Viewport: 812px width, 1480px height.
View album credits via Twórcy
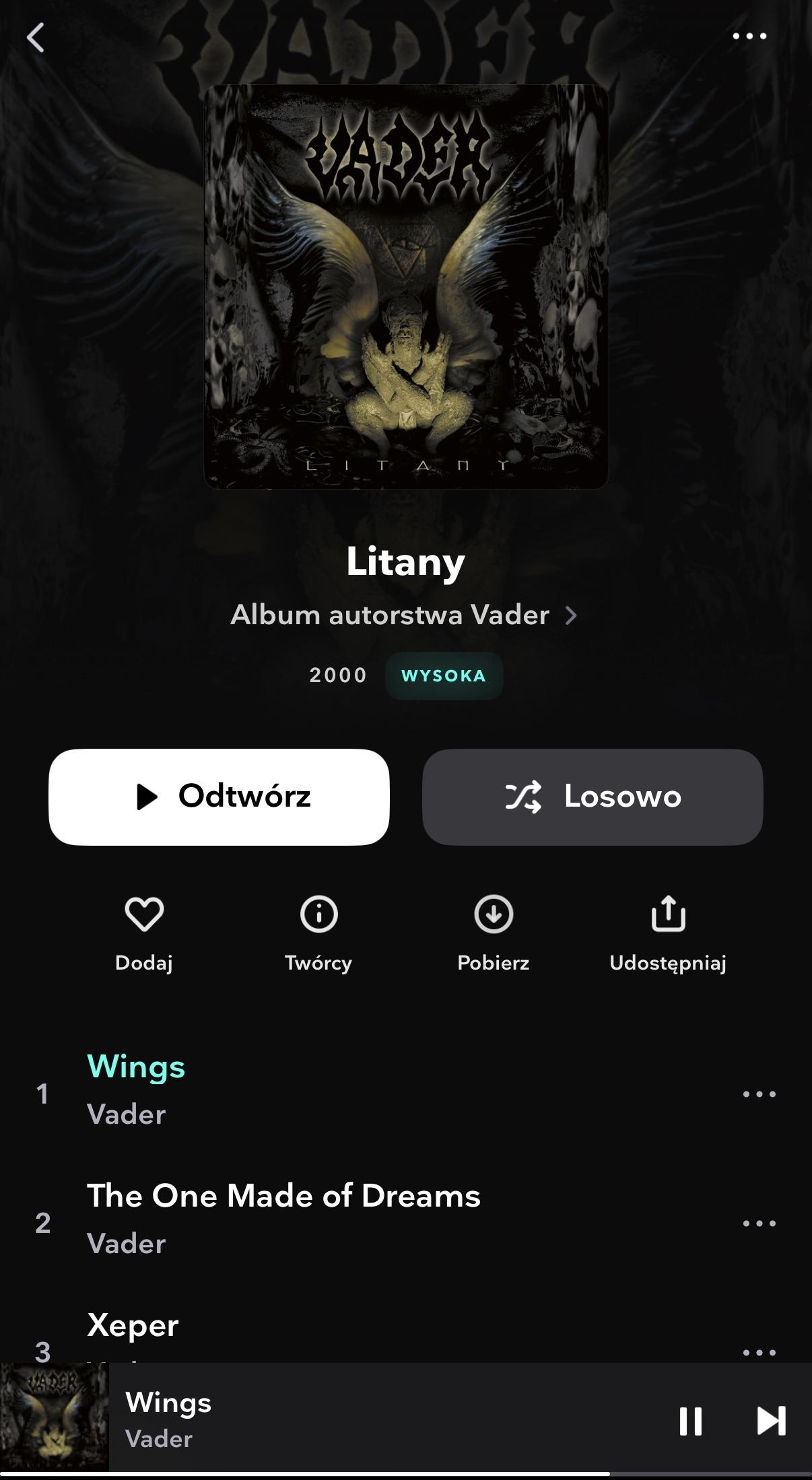pos(318,933)
